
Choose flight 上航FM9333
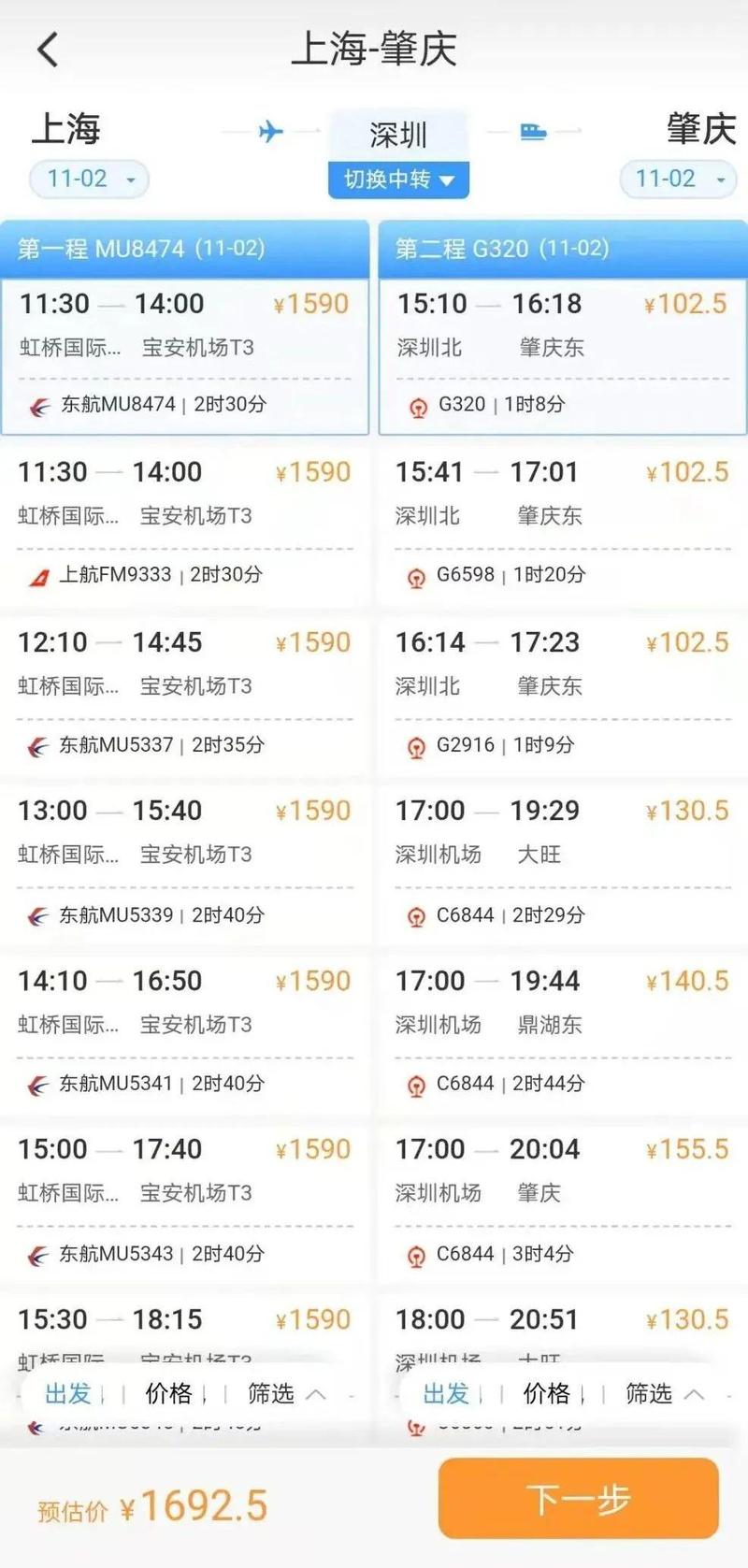click(x=185, y=524)
